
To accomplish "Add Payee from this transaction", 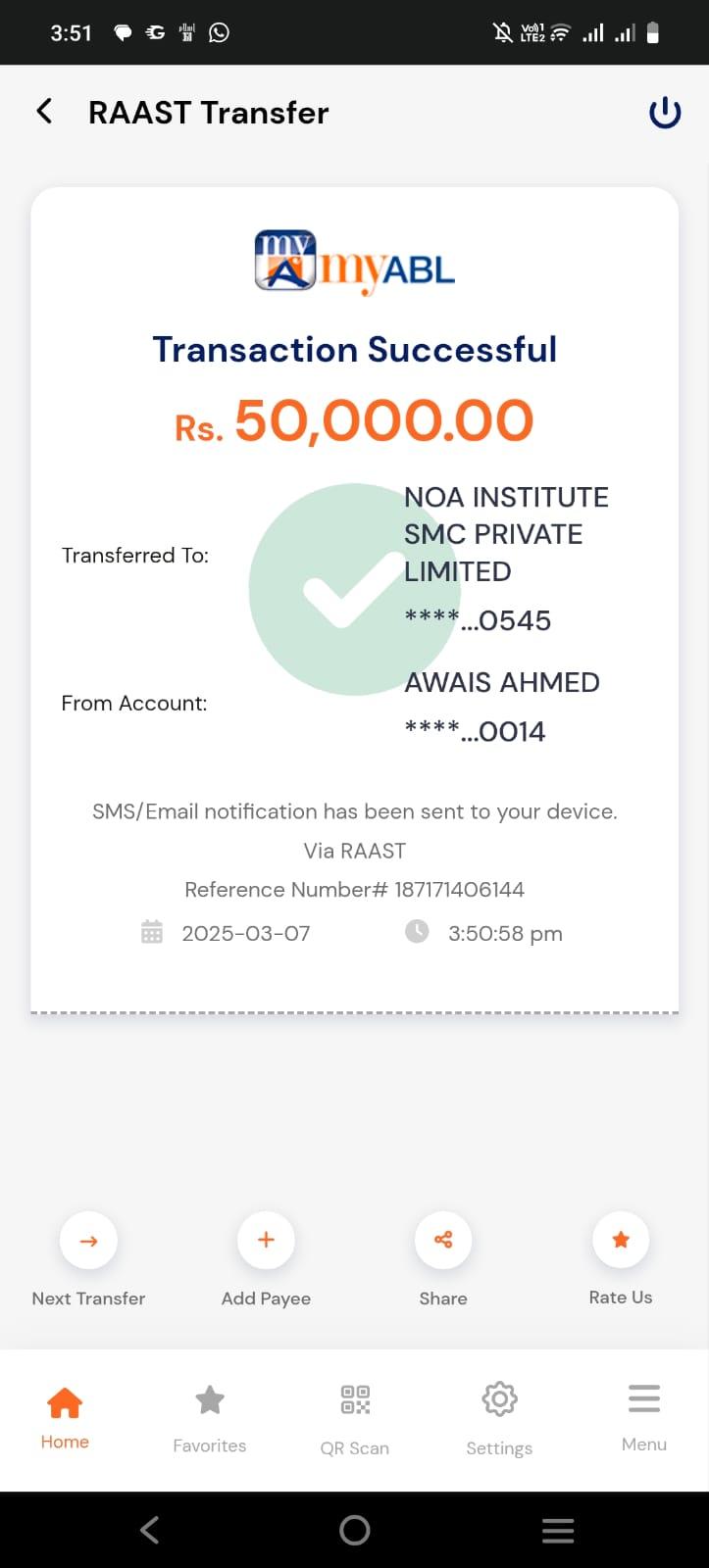I will tap(266, 1241).
